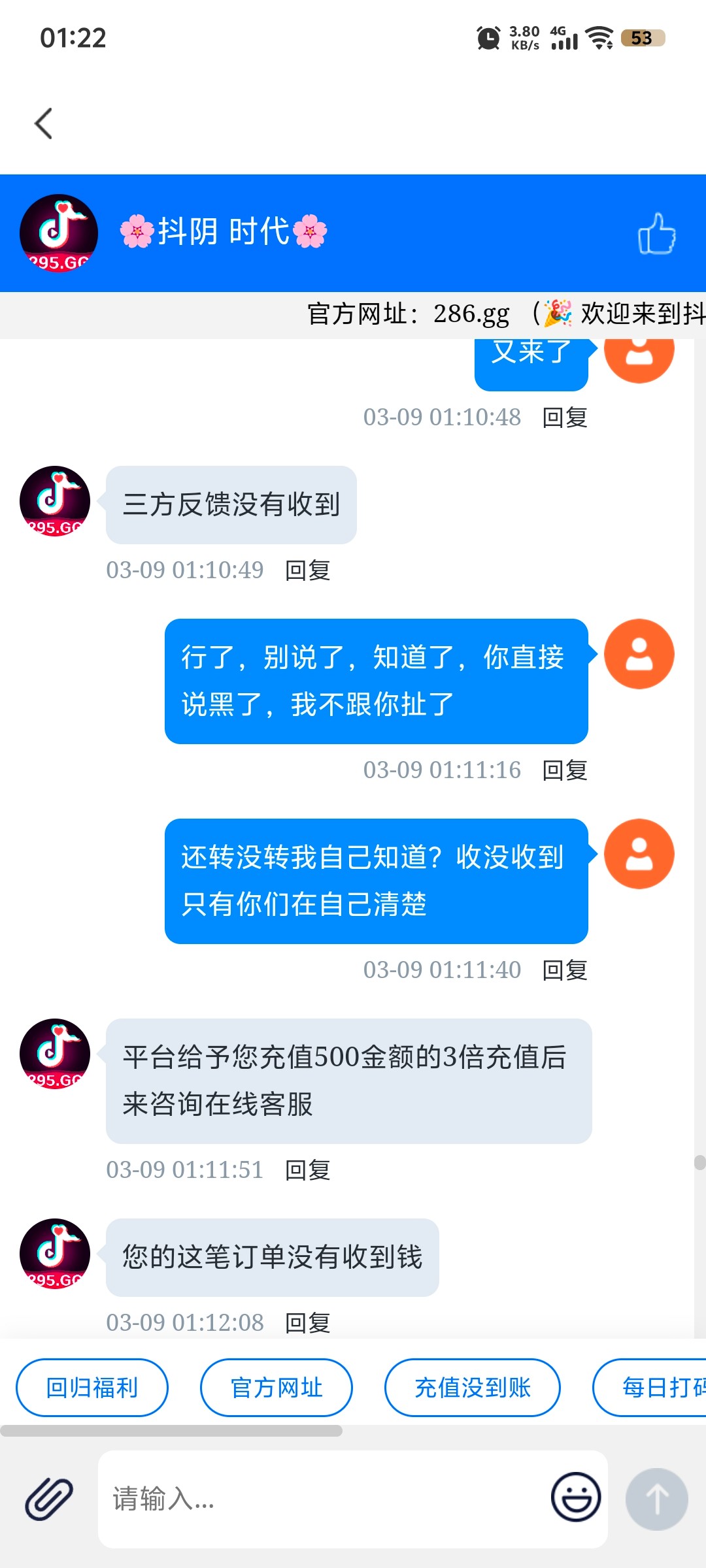
Task: Reply to "您的这笔订单没有收到钱" message
Action: pyautogui.click(x=307, y=1323)
